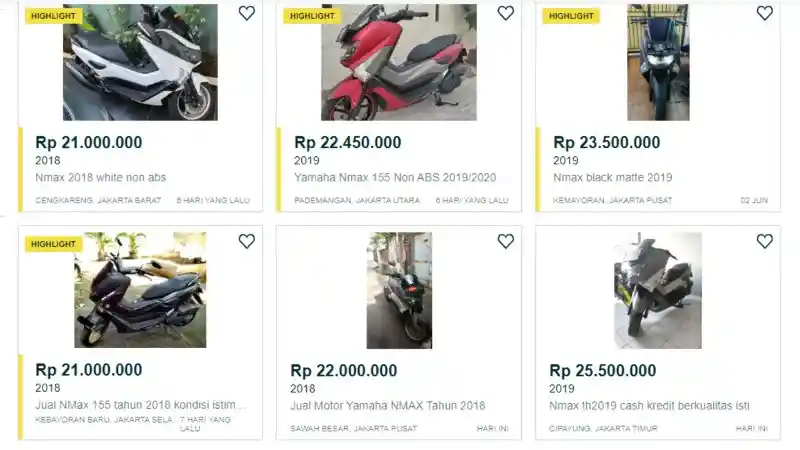The height and width of the screenshot is (450, 800).
Task: Save the Rp 22.450.000 Yamaha Nmax listing
Action: click(506, 13)
